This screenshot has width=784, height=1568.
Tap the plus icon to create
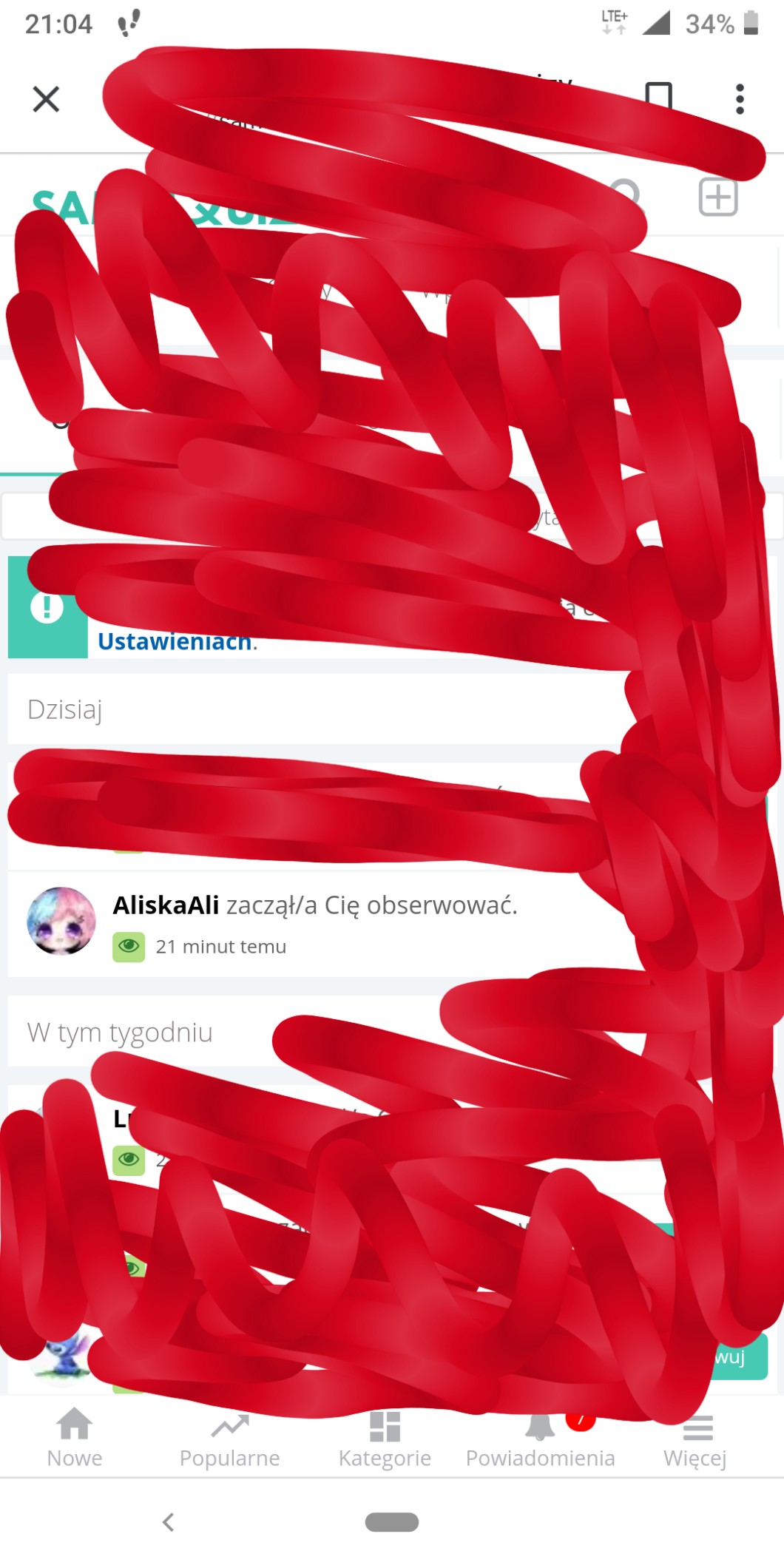coord(718,197)
